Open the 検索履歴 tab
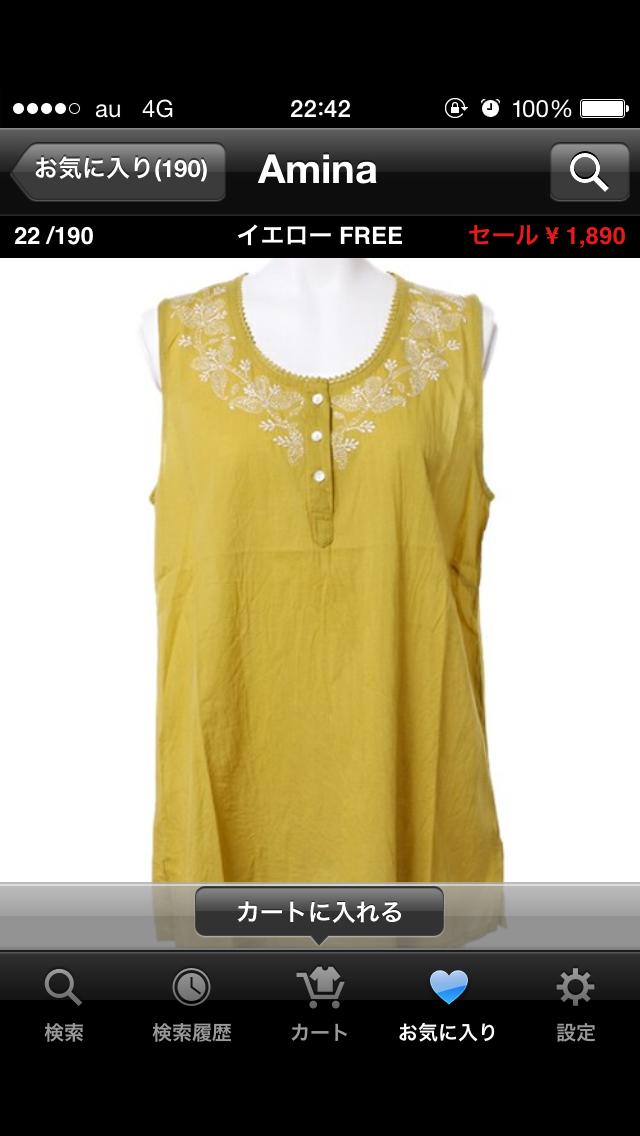Screen dimensions: 640x1136 pyautogui.click(x=191, y=1004)
